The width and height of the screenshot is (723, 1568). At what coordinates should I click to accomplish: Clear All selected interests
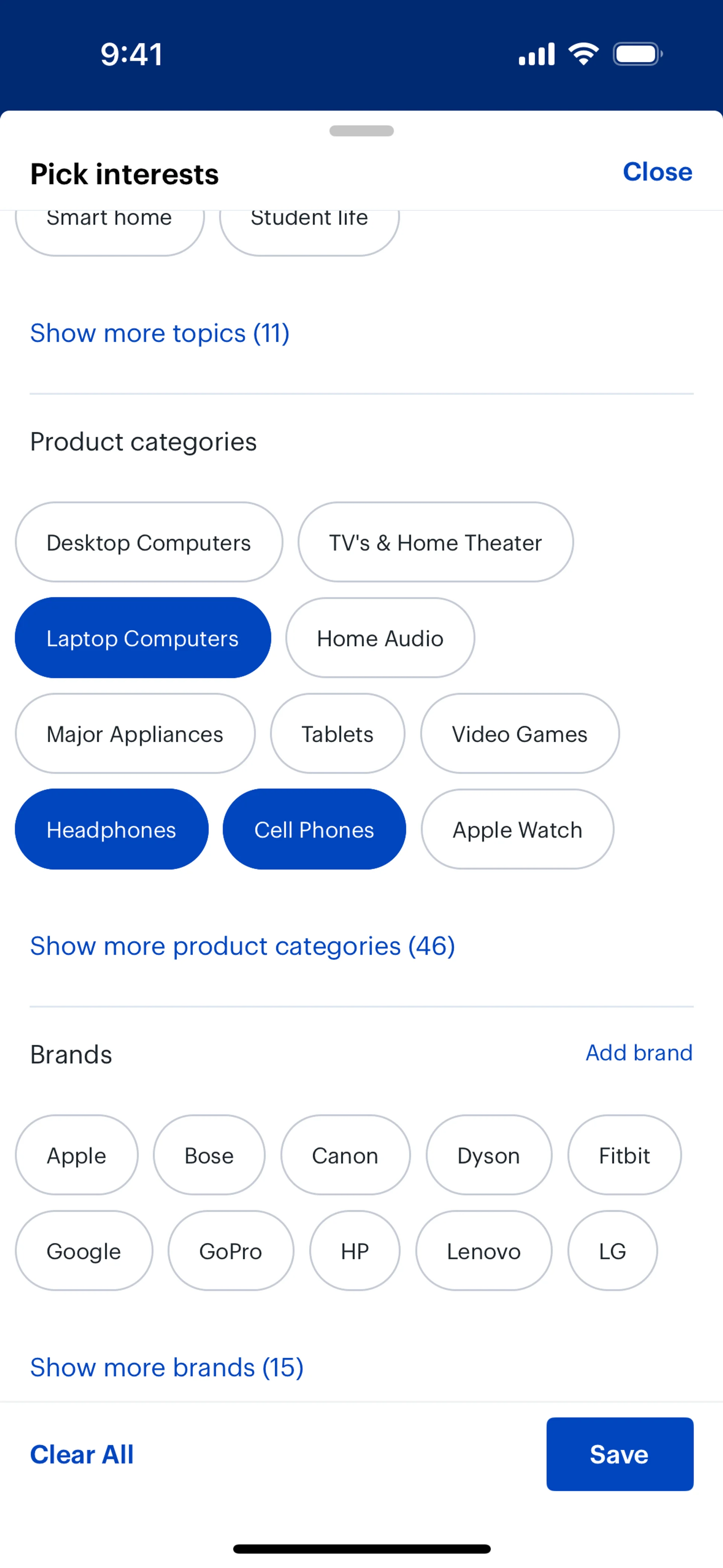(82, 1454)
